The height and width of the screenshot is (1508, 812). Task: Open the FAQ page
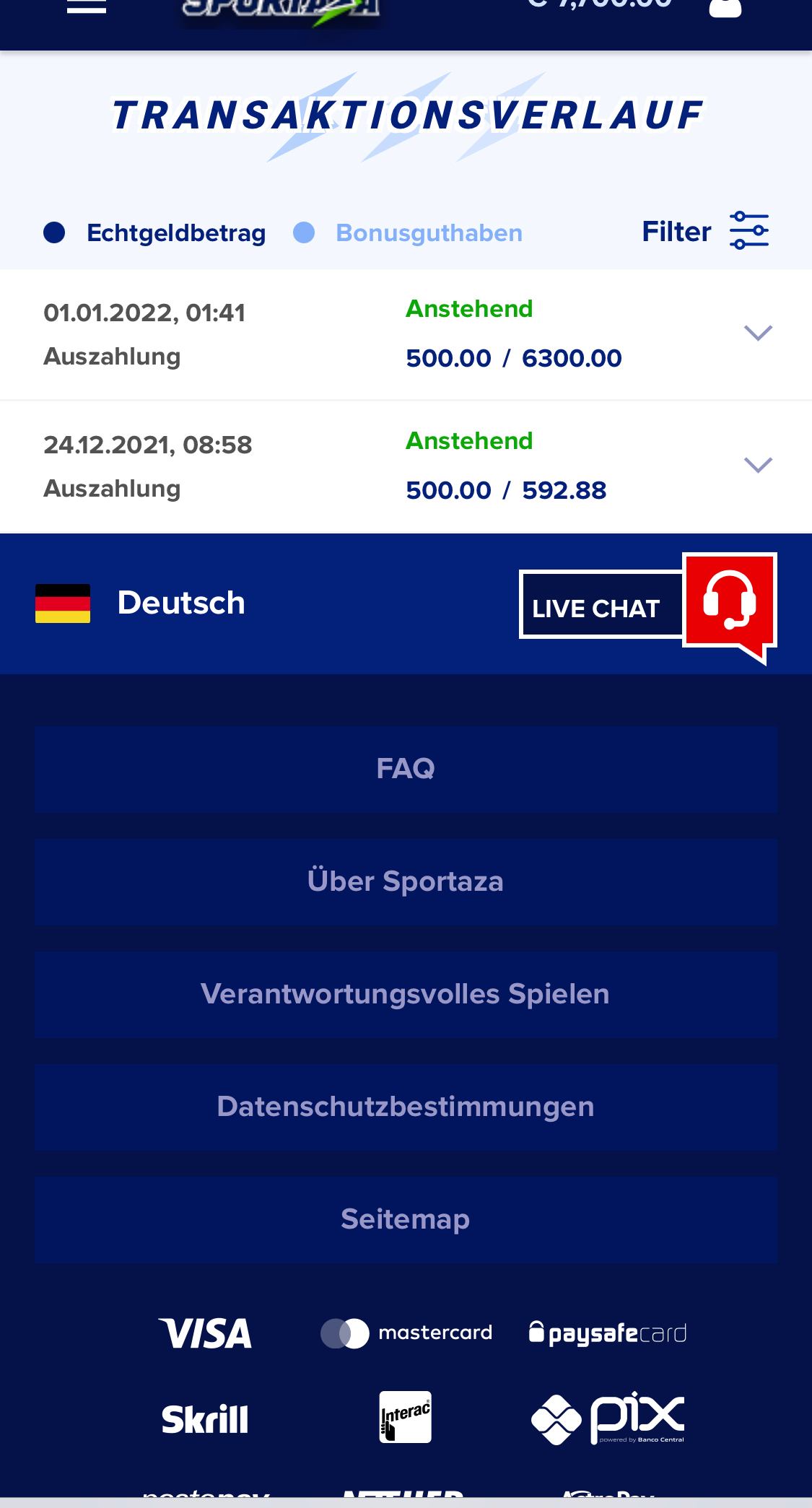[x=406, y=769]
